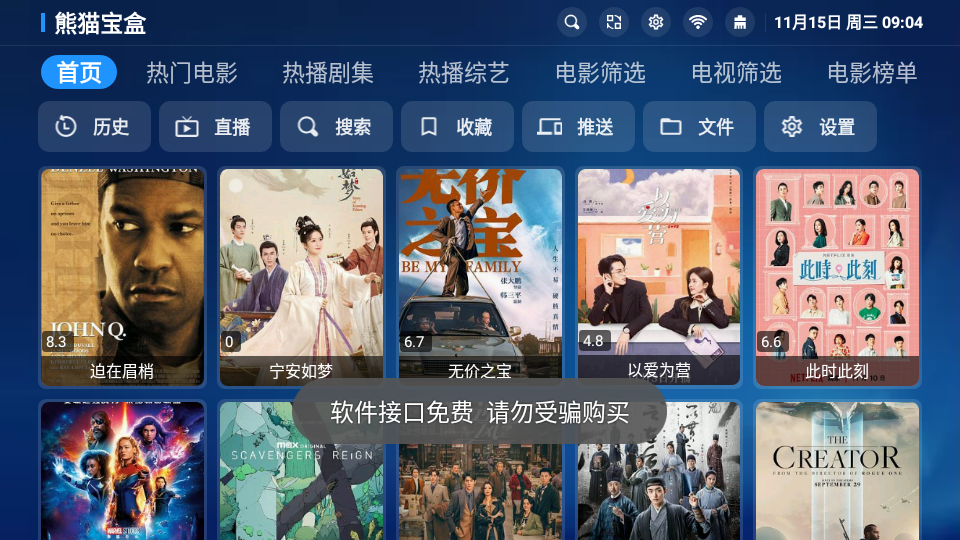Switch to the 热门电影 tab
This screenshot has height=540, width=960.
tap(192, 73)
